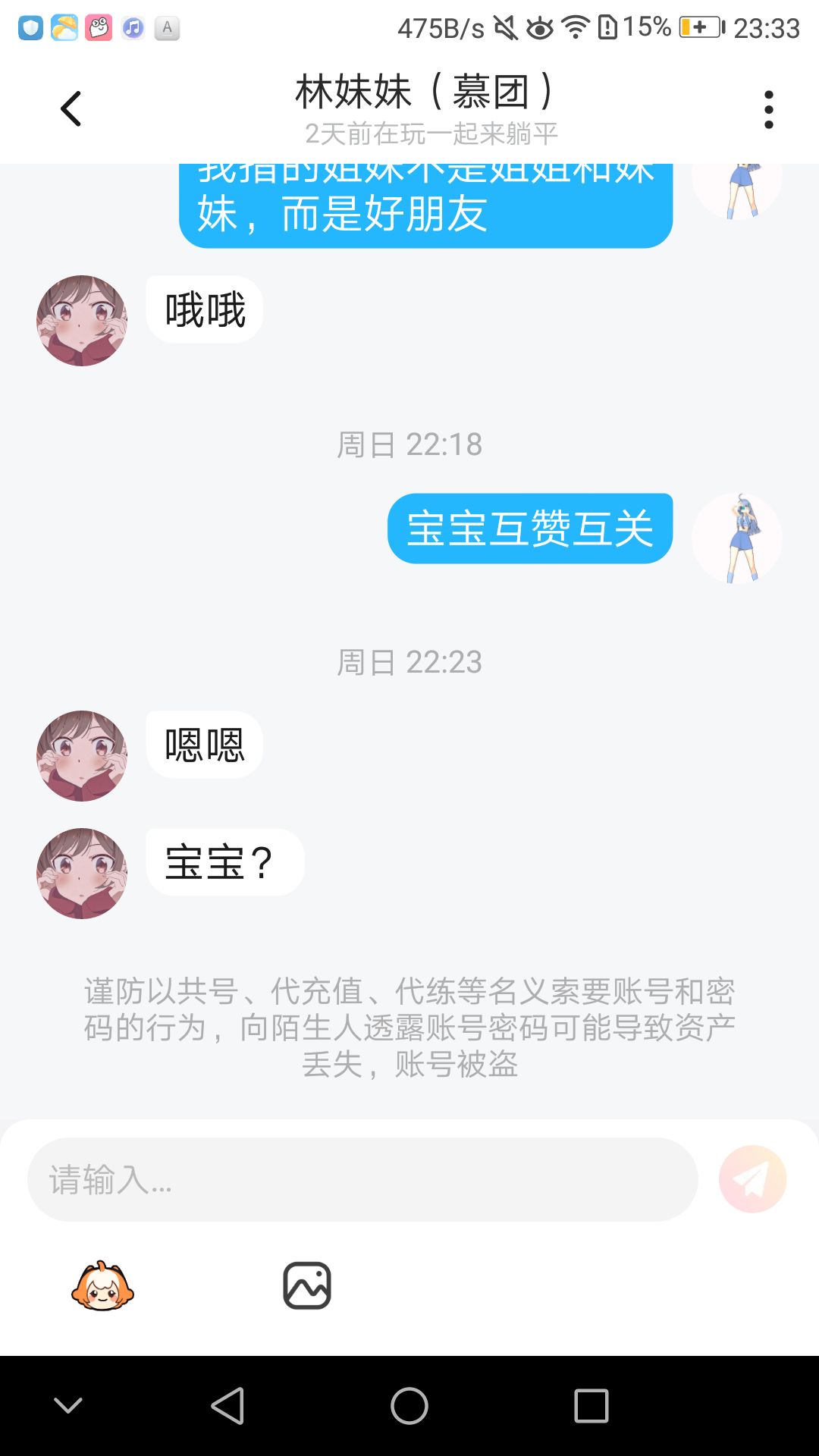819x1456 pixels.
Task: Open 林妹妹's avatar next to 哦哦
Action: click(82, 321)
